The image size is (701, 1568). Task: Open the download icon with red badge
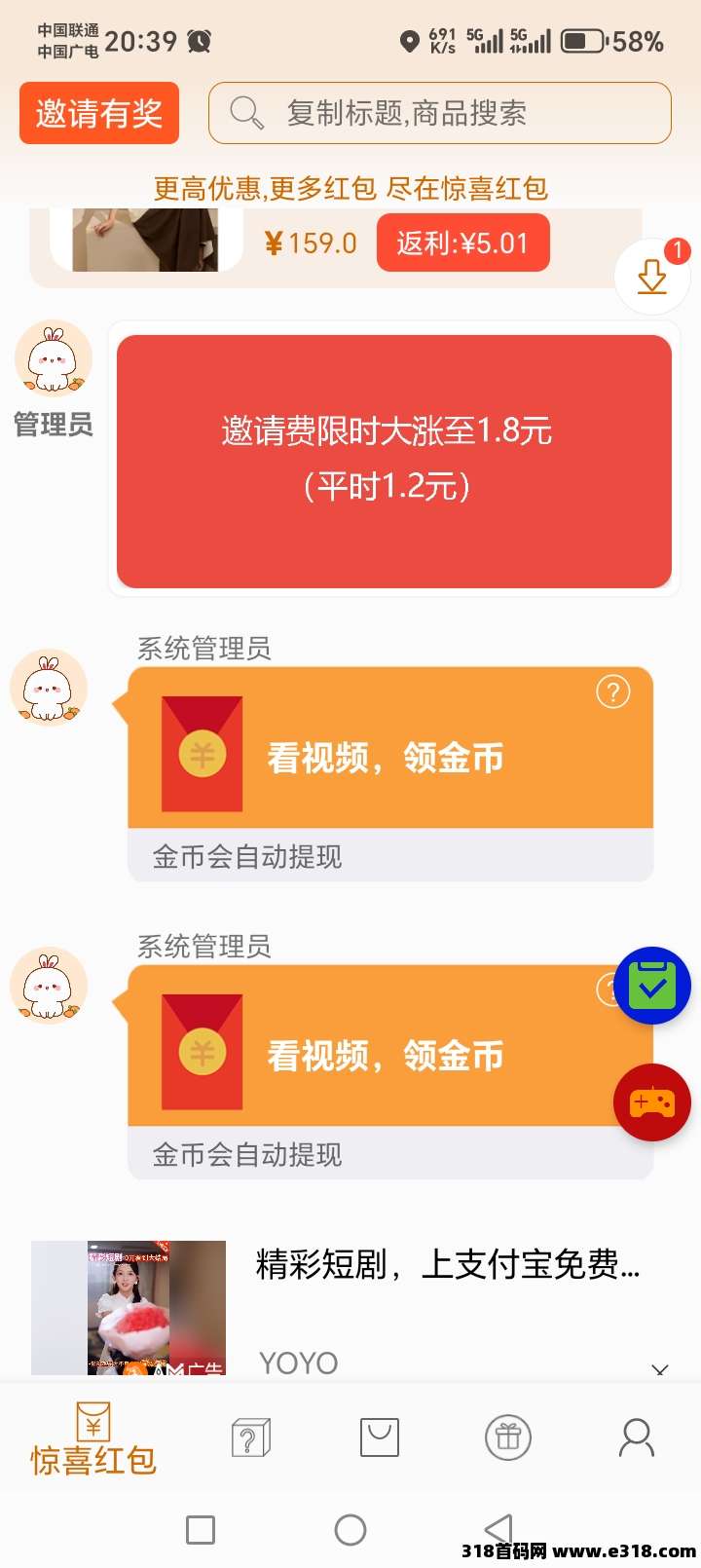point(652,276)
